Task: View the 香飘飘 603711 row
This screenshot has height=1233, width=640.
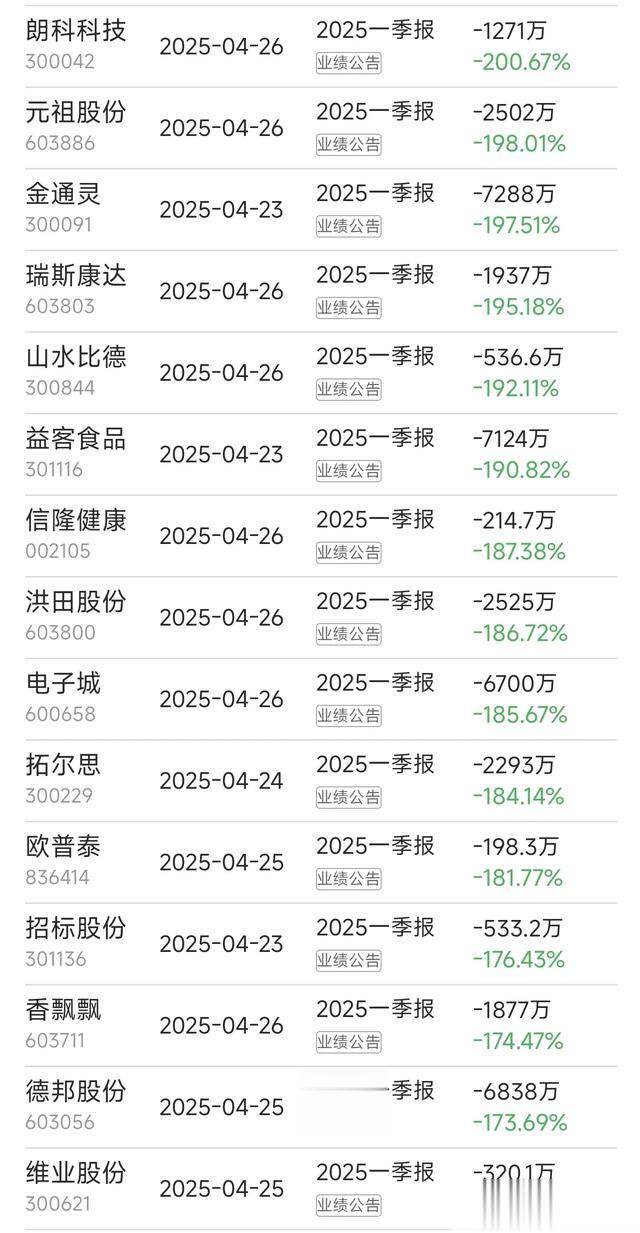Action: point(320,1026)
